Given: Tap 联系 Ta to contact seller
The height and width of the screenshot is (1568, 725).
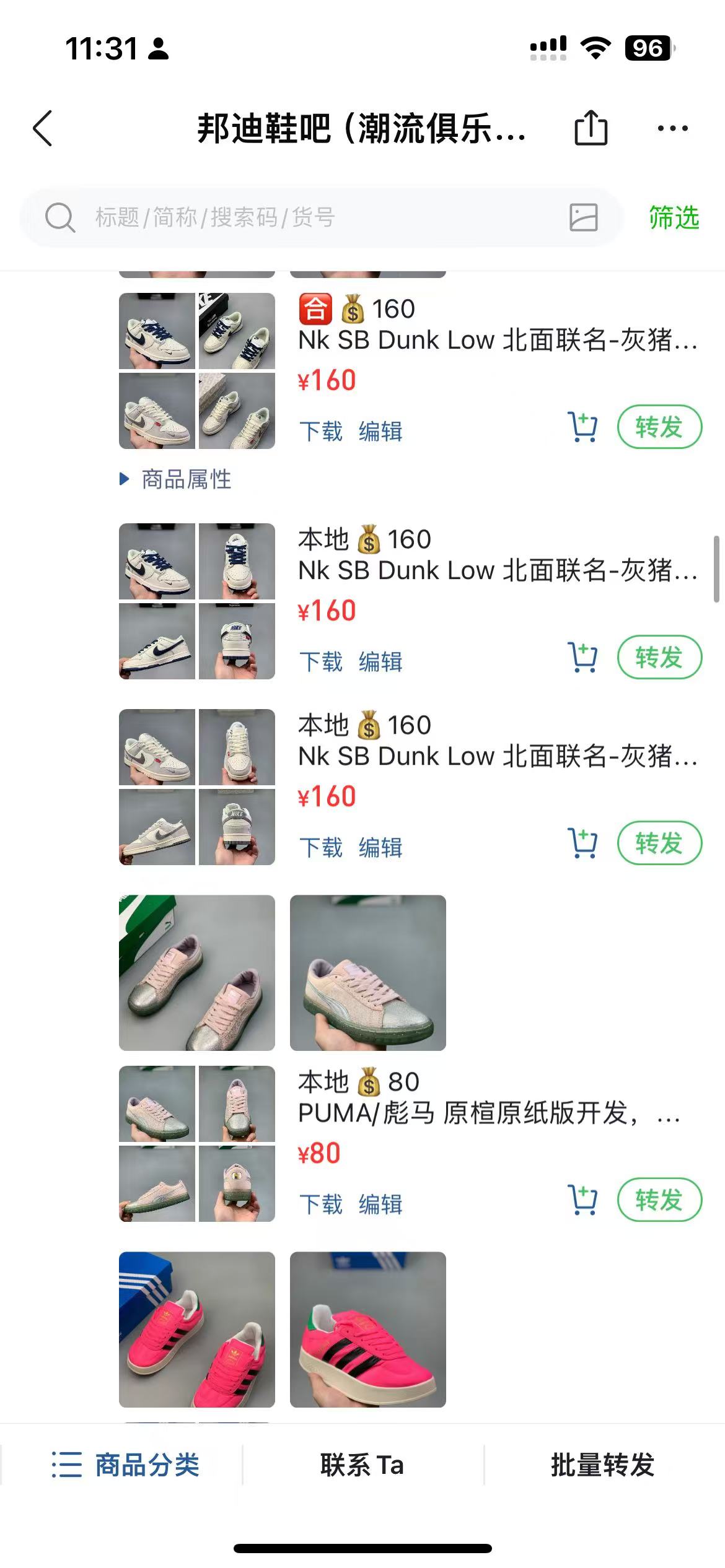Looking at the screenshot, I should coord(362,1465).
